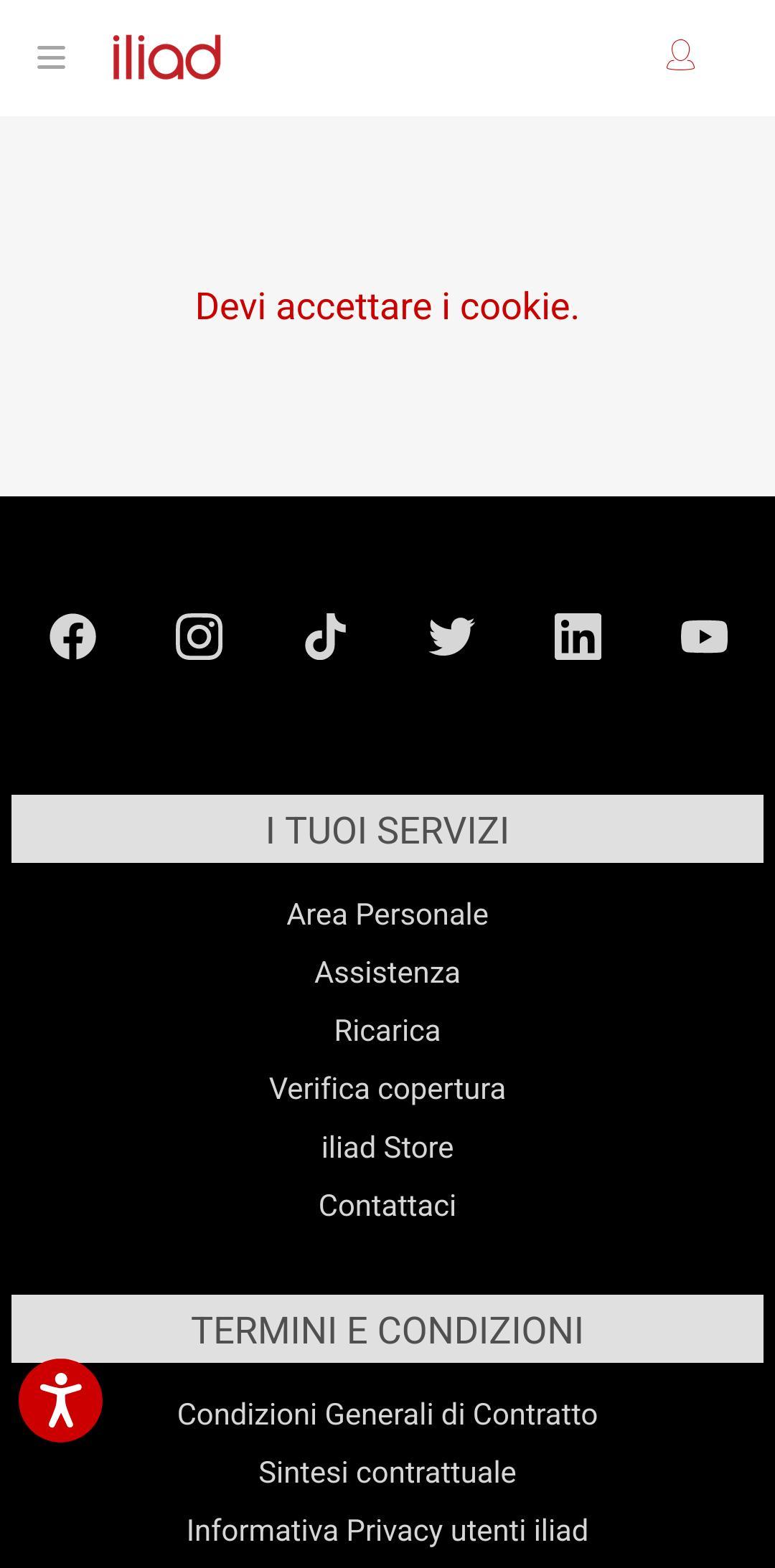Image resolution: width=775 pixels, height=1568 pixels.
Task: Open Condizioni Generali di Contratto
Action: click(387, 1414)
